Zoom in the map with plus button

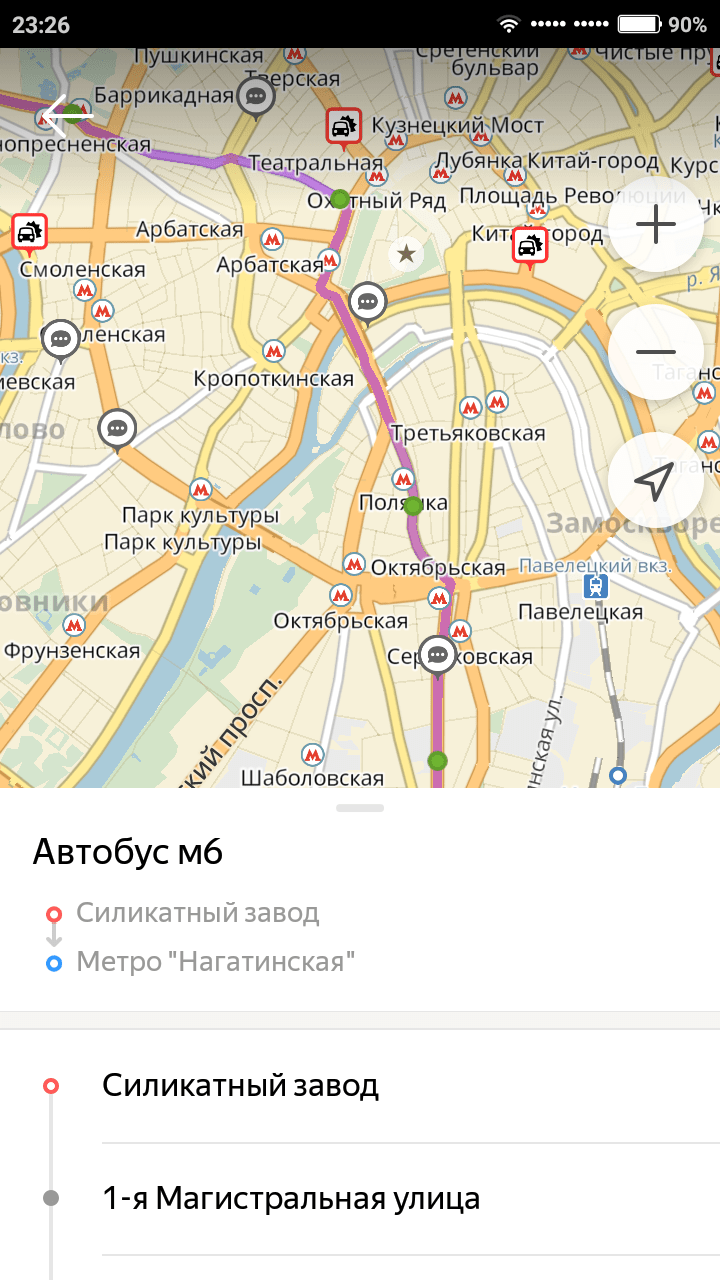pos(656,225)
